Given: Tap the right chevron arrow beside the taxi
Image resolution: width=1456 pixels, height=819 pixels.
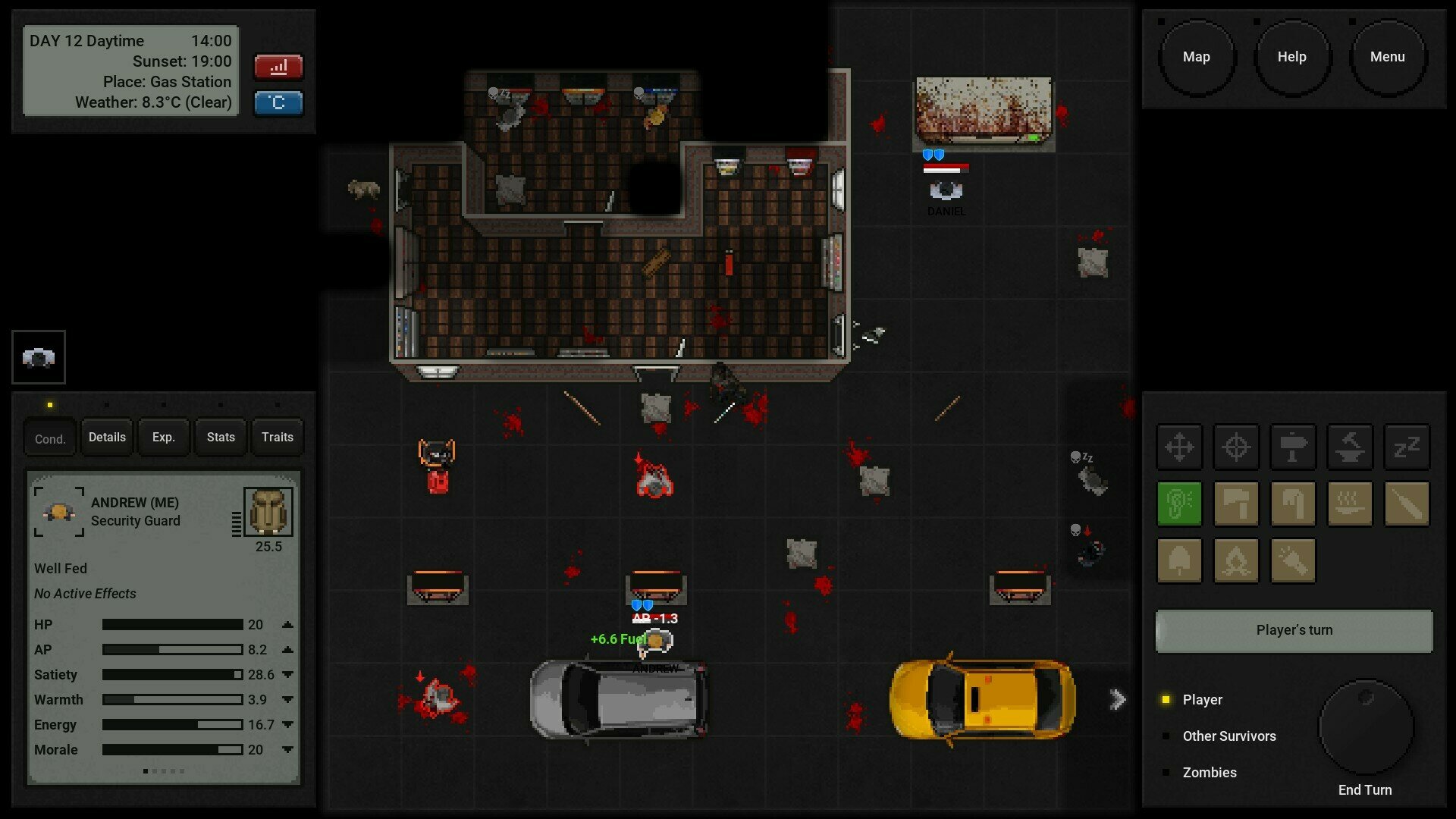Looking at the screenshot, I should tap(1117, 699).
